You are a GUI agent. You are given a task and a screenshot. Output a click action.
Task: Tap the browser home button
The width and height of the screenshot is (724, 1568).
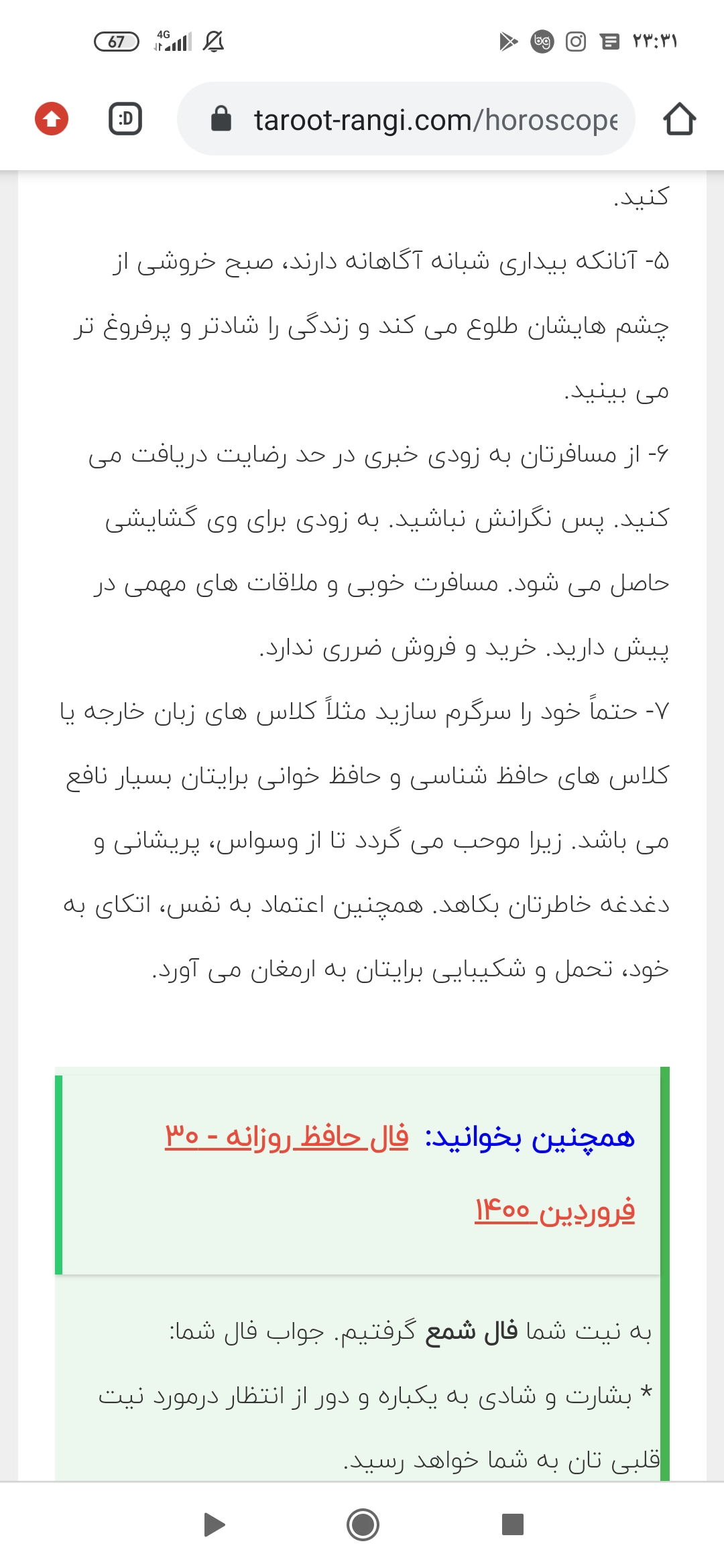[679, 119]
